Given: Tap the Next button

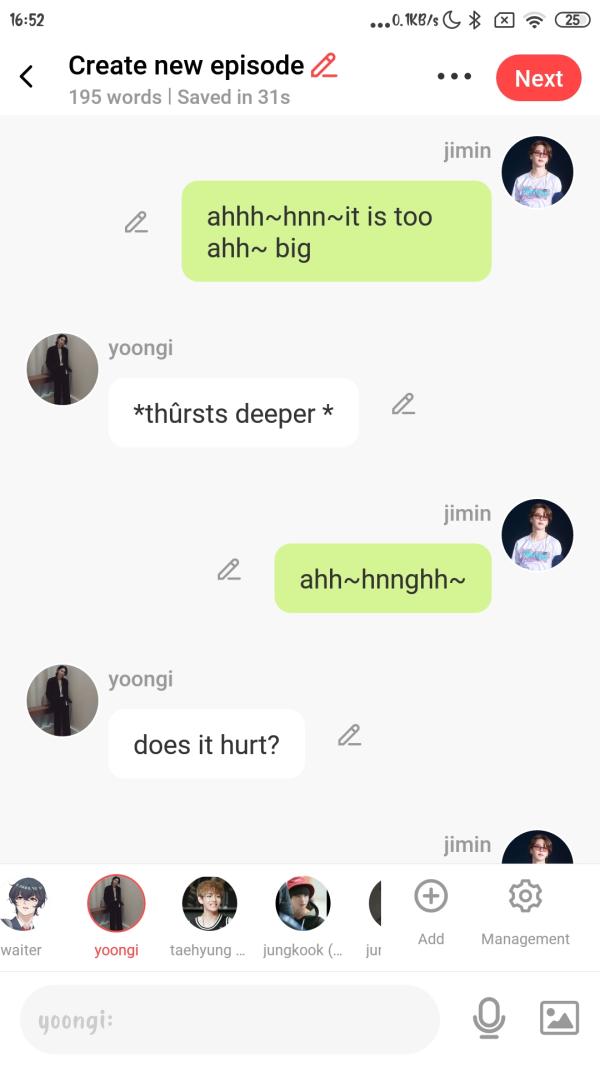Looking at the screenshot, I should point(538,78).
